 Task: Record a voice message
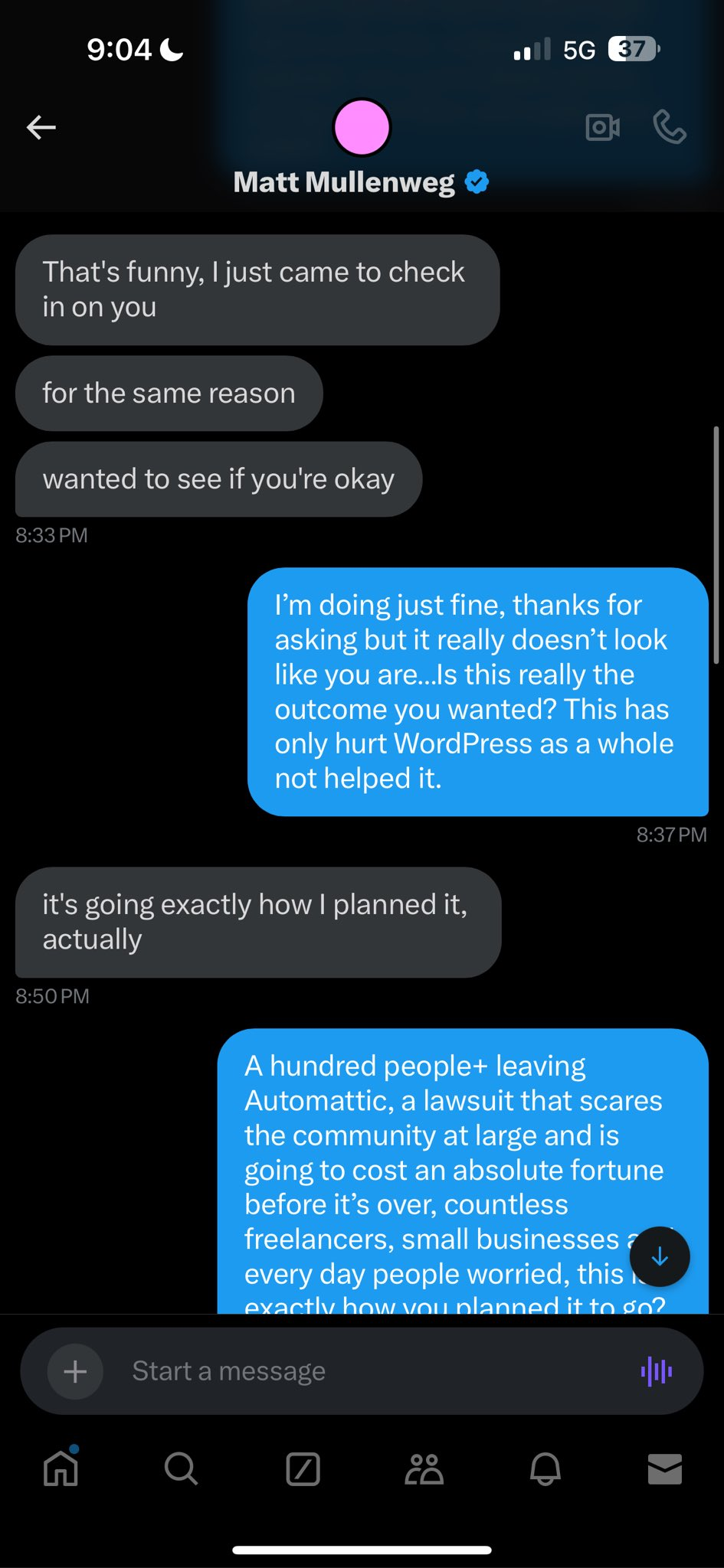tap(657, 1371)
